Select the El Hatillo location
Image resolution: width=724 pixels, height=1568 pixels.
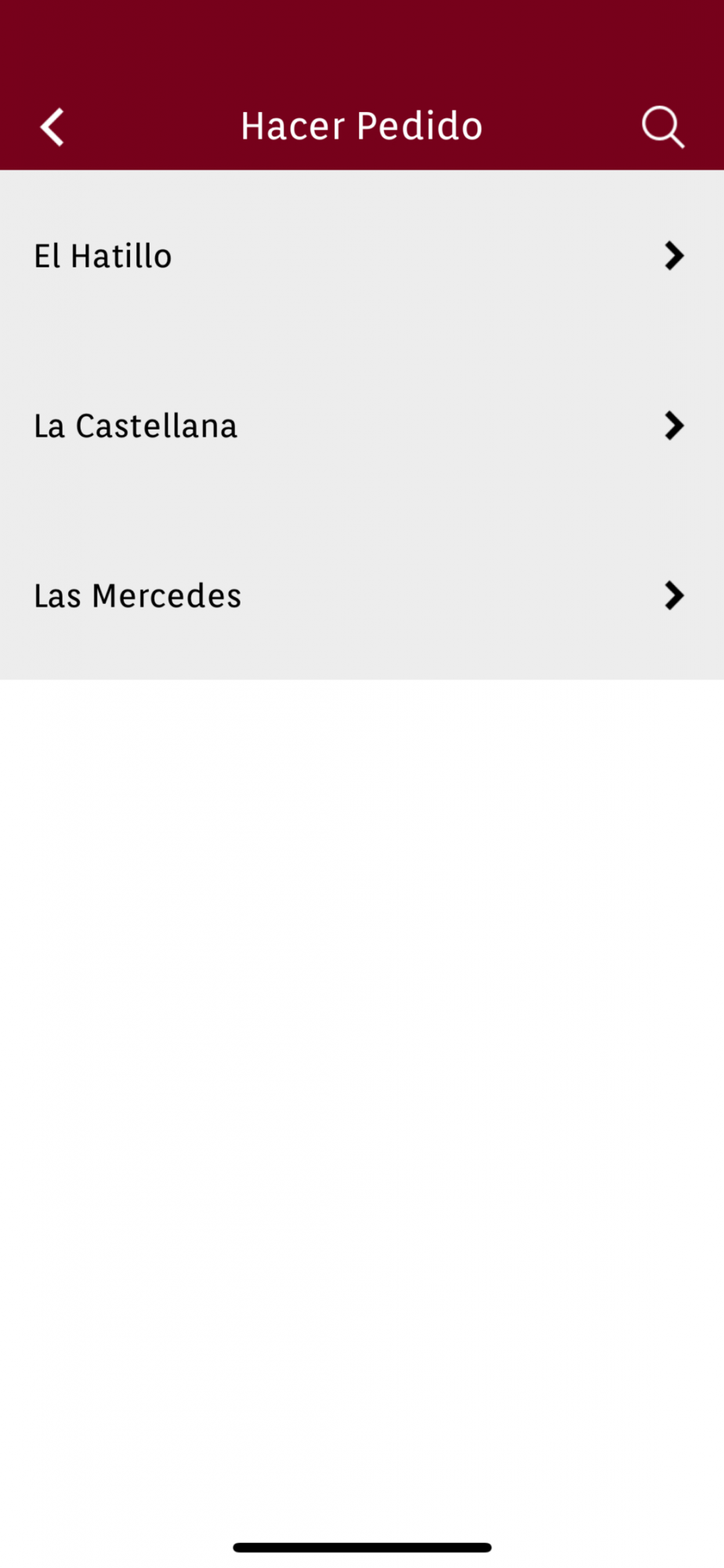[362, 256]
